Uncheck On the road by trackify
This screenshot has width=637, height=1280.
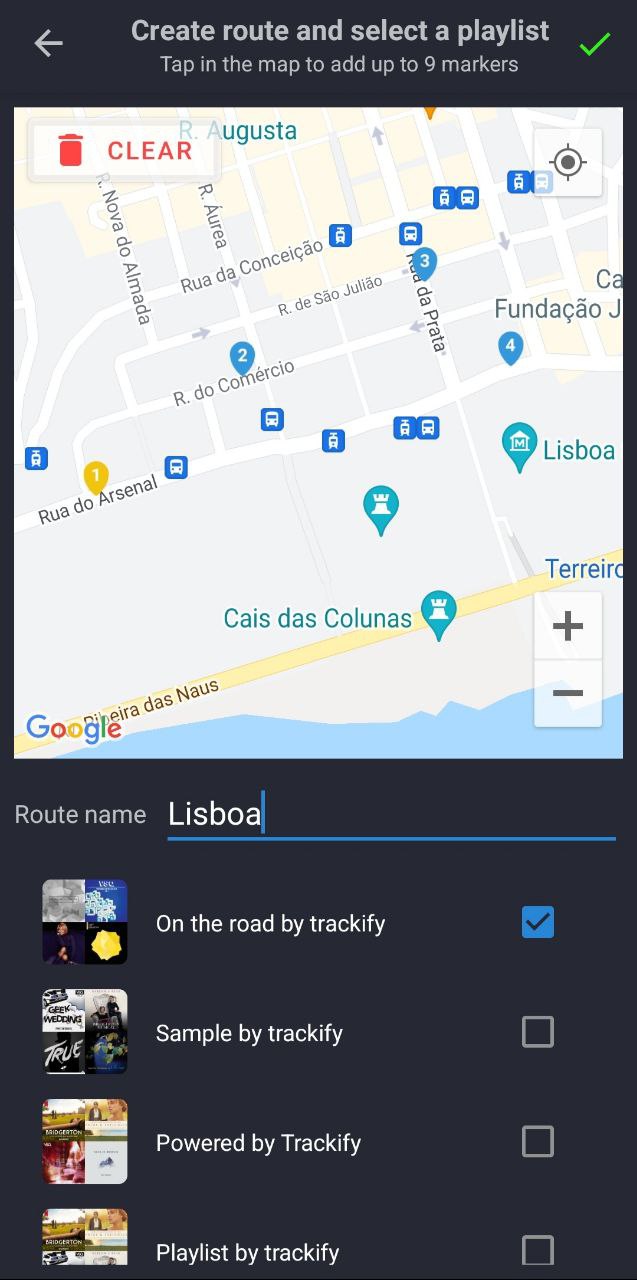537,922
